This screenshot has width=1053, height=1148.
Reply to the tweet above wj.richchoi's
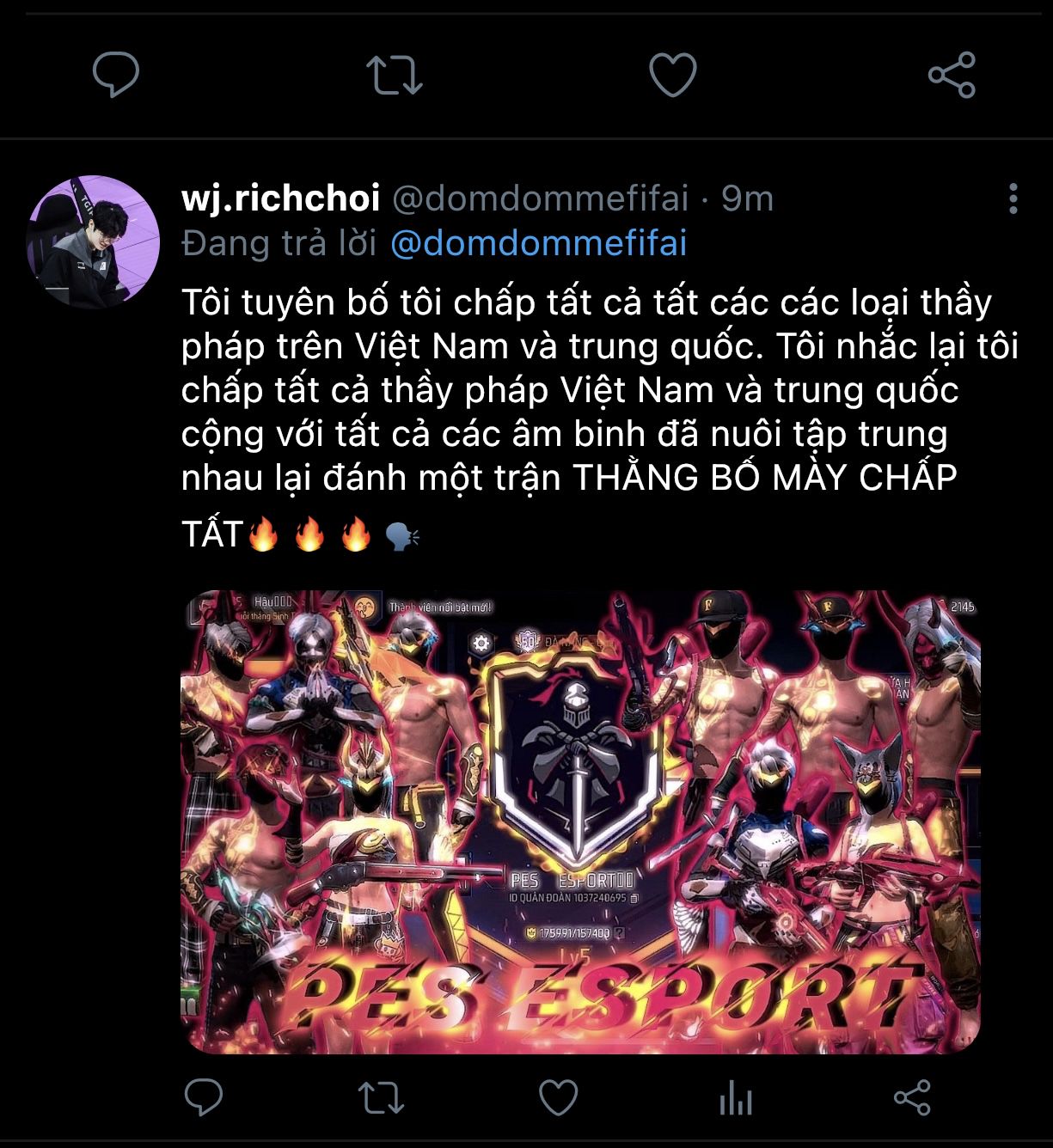click(116, 75)
